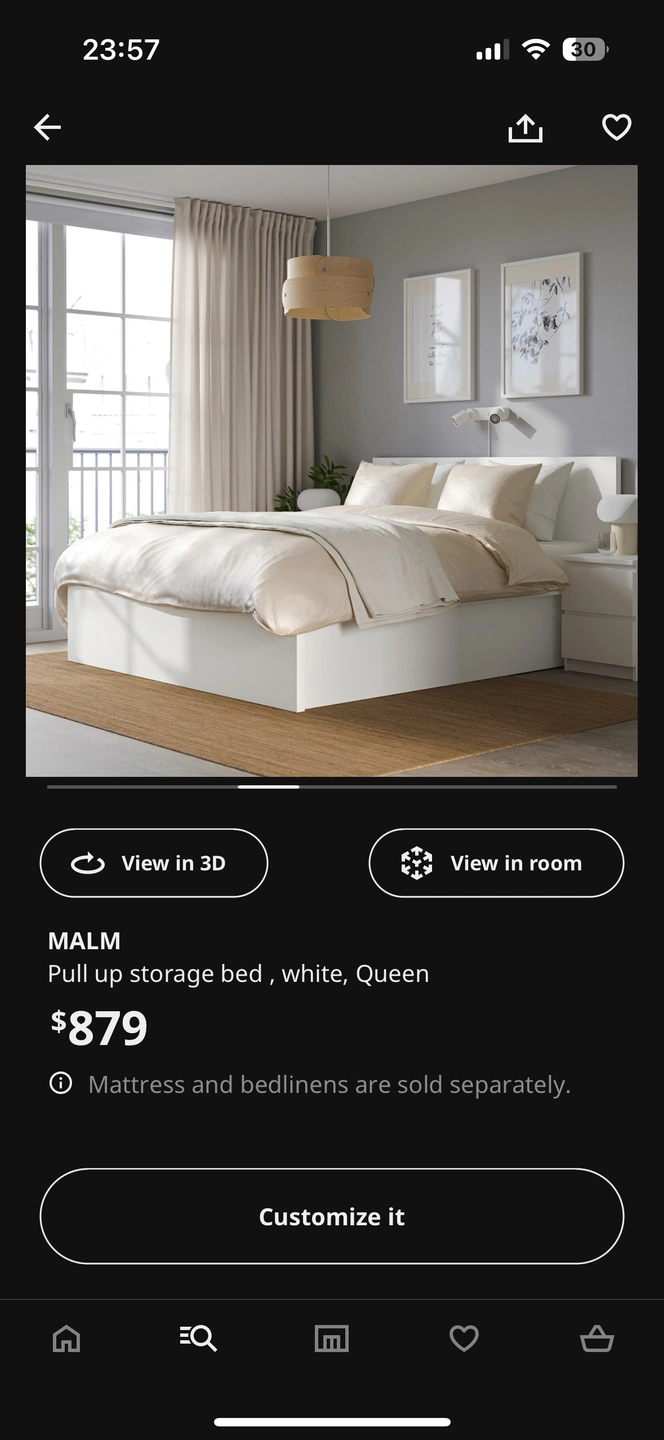Switch to the store tab
This screenshot has height=1440, width=664.
tap(331, 1338)
